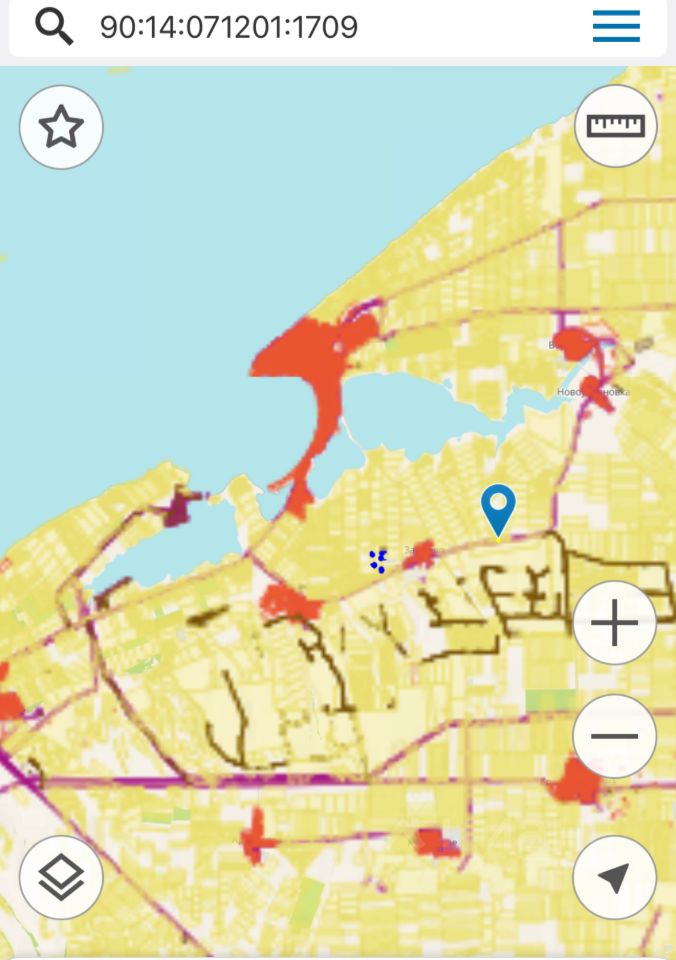Tap the search magnifier icon

(x=54, y=27)
